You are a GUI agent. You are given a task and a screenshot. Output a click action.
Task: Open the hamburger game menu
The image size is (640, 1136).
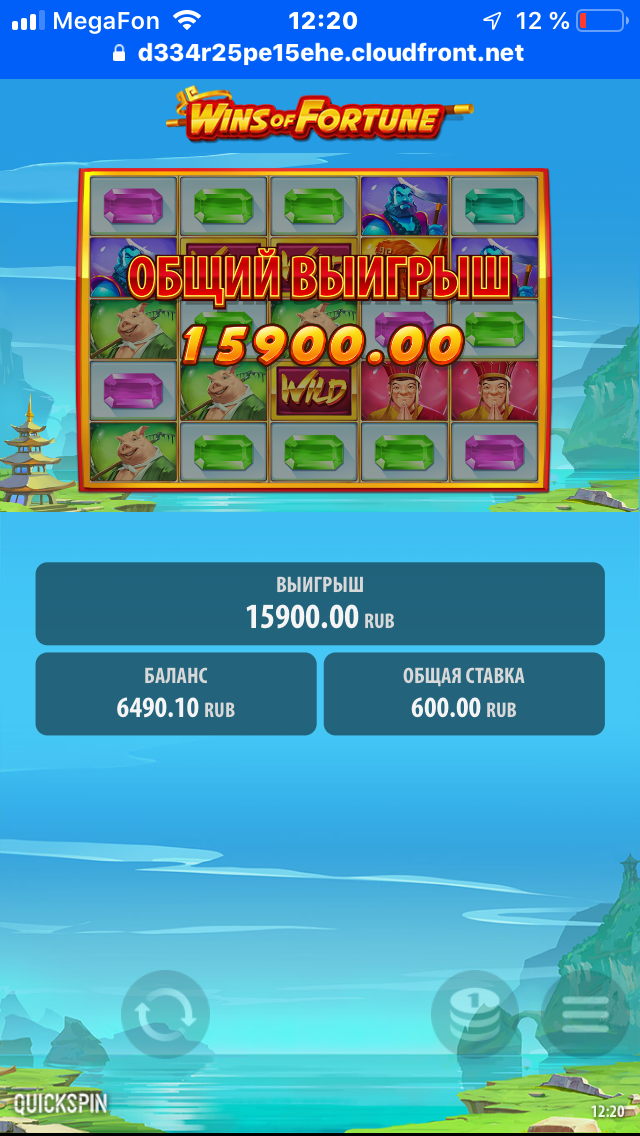[x=585, y=1014]
